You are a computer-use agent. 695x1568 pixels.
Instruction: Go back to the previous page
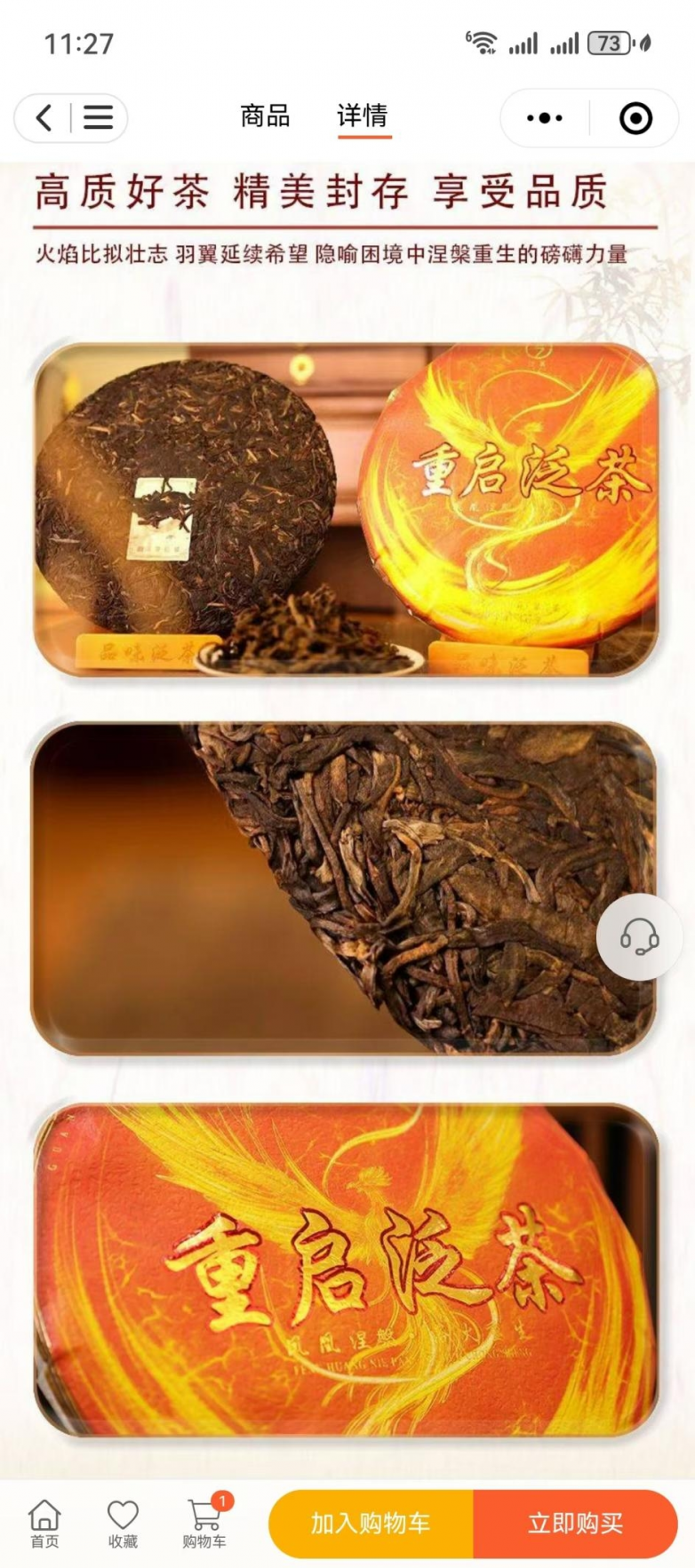44,117
